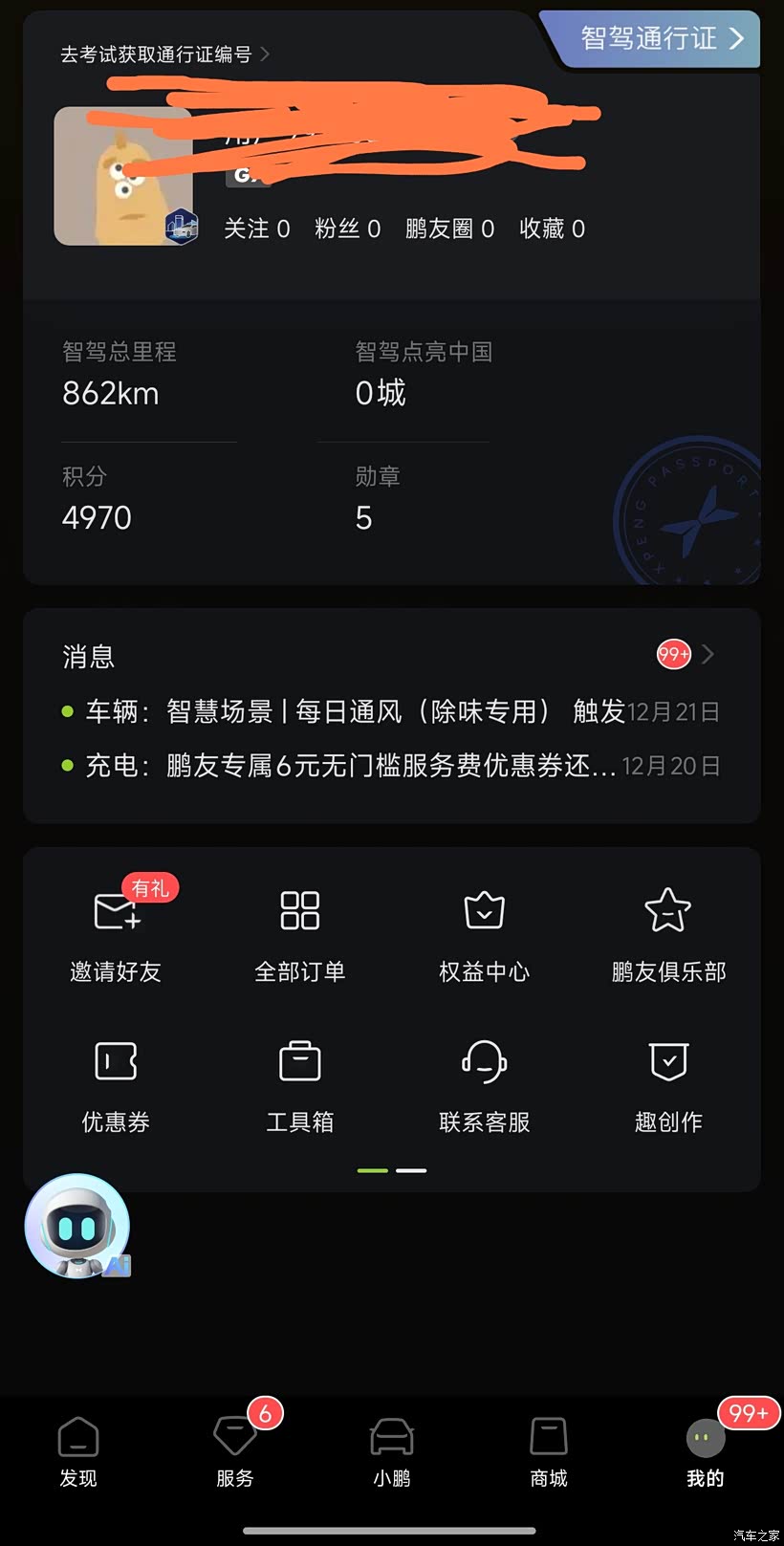Open 邀请好友 invite friends

[x=116, y=931]
